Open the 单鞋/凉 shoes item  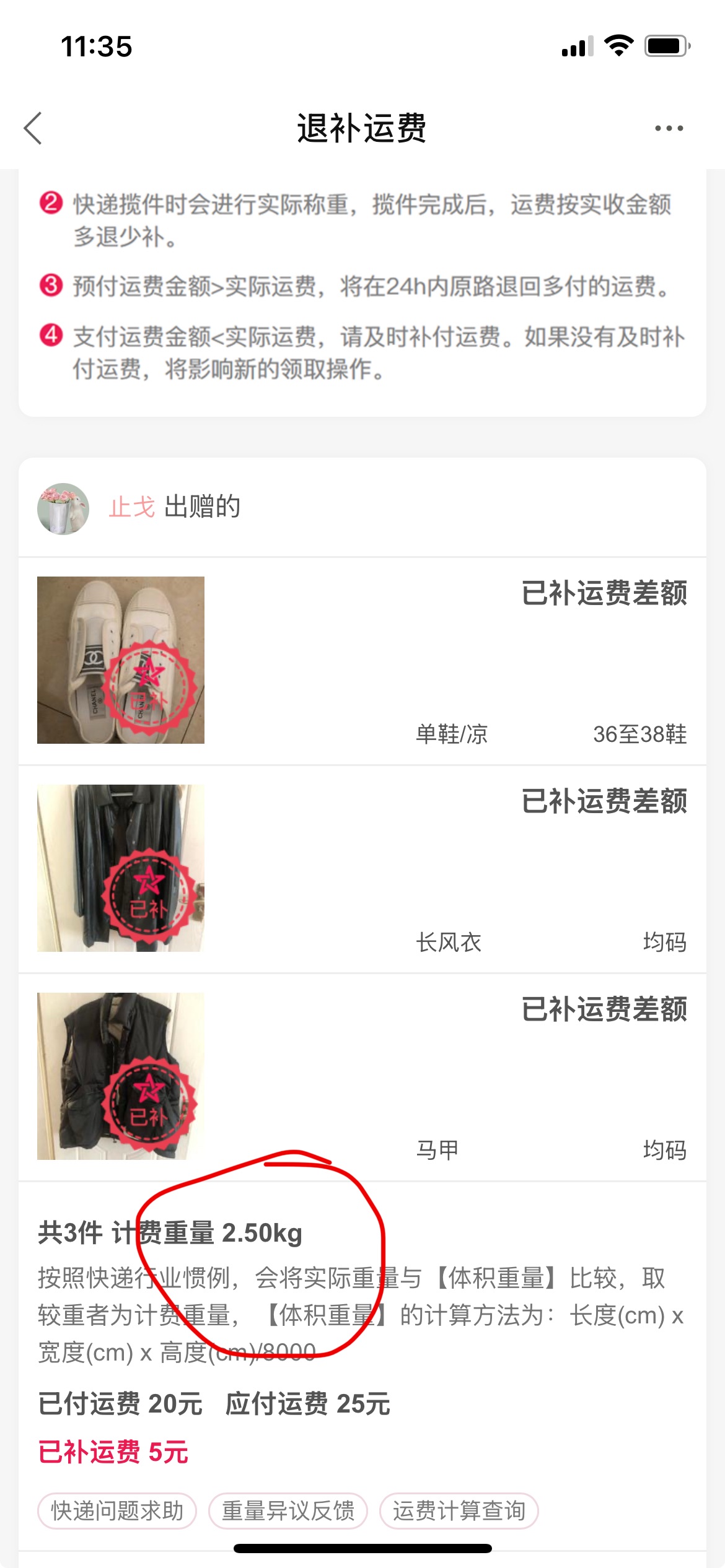362,661
